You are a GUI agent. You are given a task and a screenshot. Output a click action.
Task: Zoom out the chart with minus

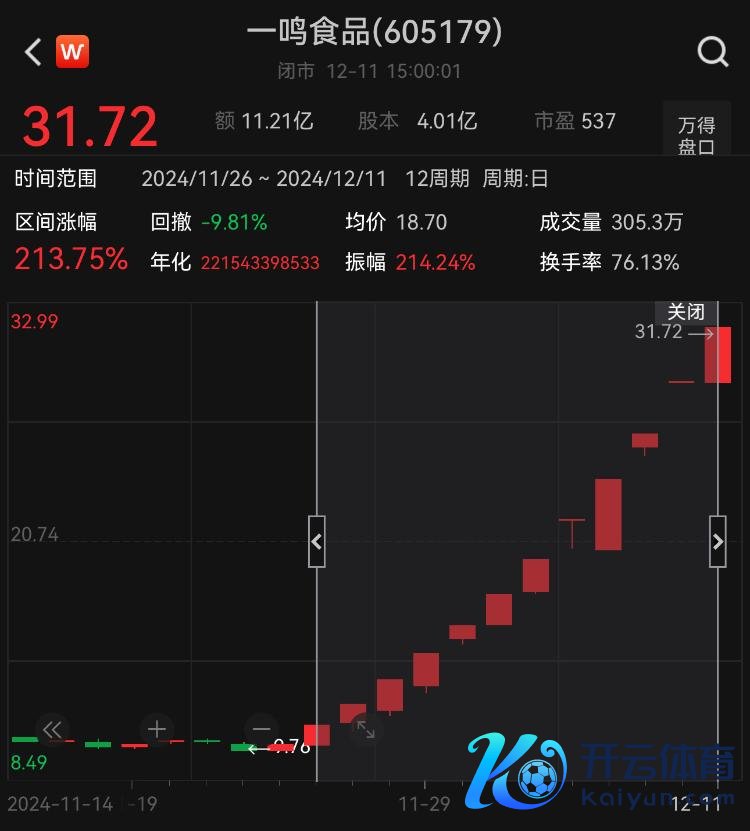(262, 729)
